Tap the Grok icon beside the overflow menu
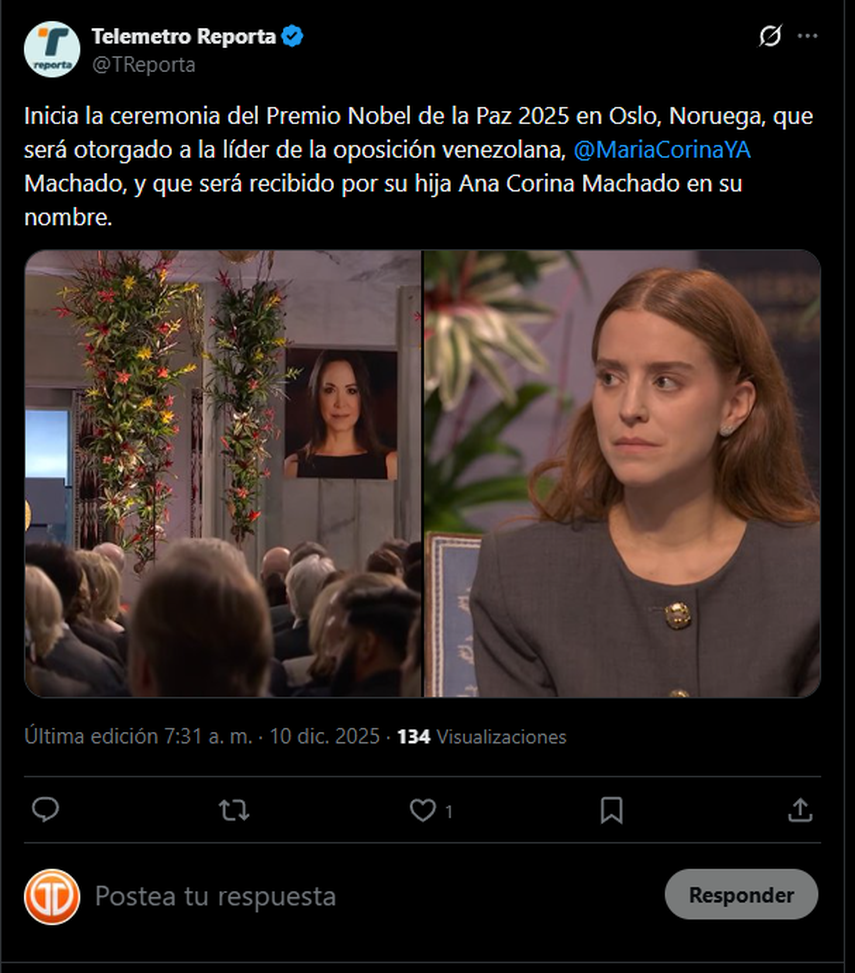Image resolution: width=855 pixels, height=973 pixels. click(x=769, y=37)
